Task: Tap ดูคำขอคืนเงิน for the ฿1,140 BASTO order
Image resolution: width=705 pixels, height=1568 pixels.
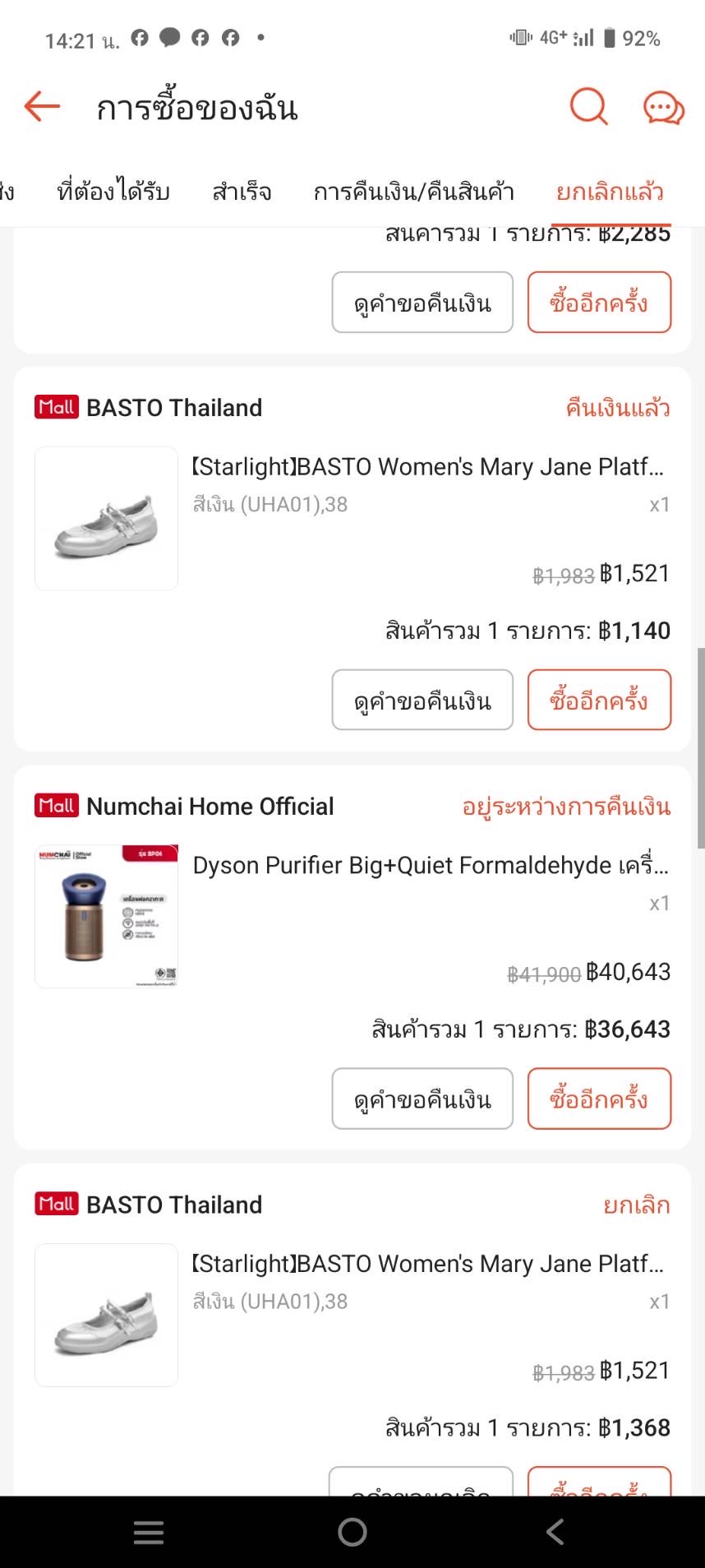Action: click(422, 701)
